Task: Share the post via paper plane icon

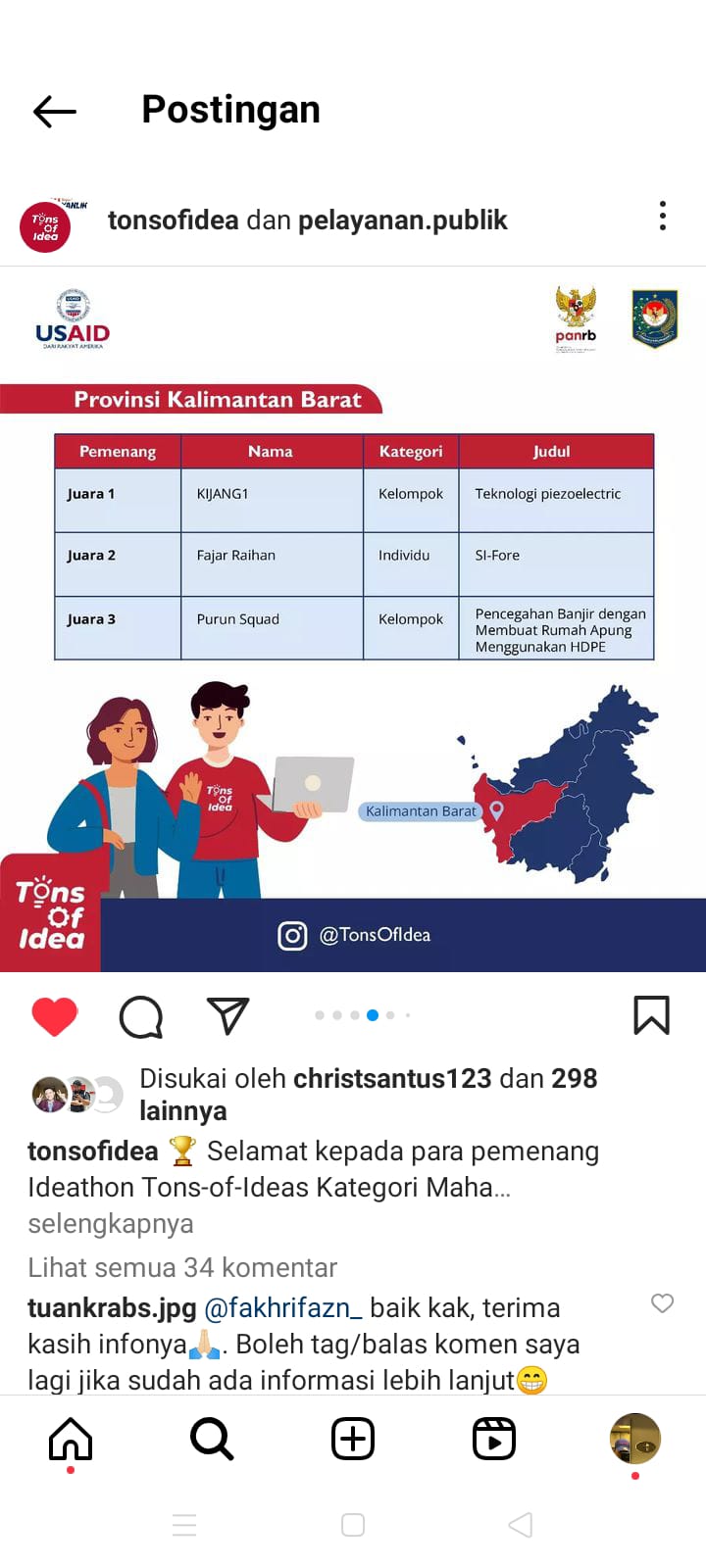Action: tap(227, 1016)
